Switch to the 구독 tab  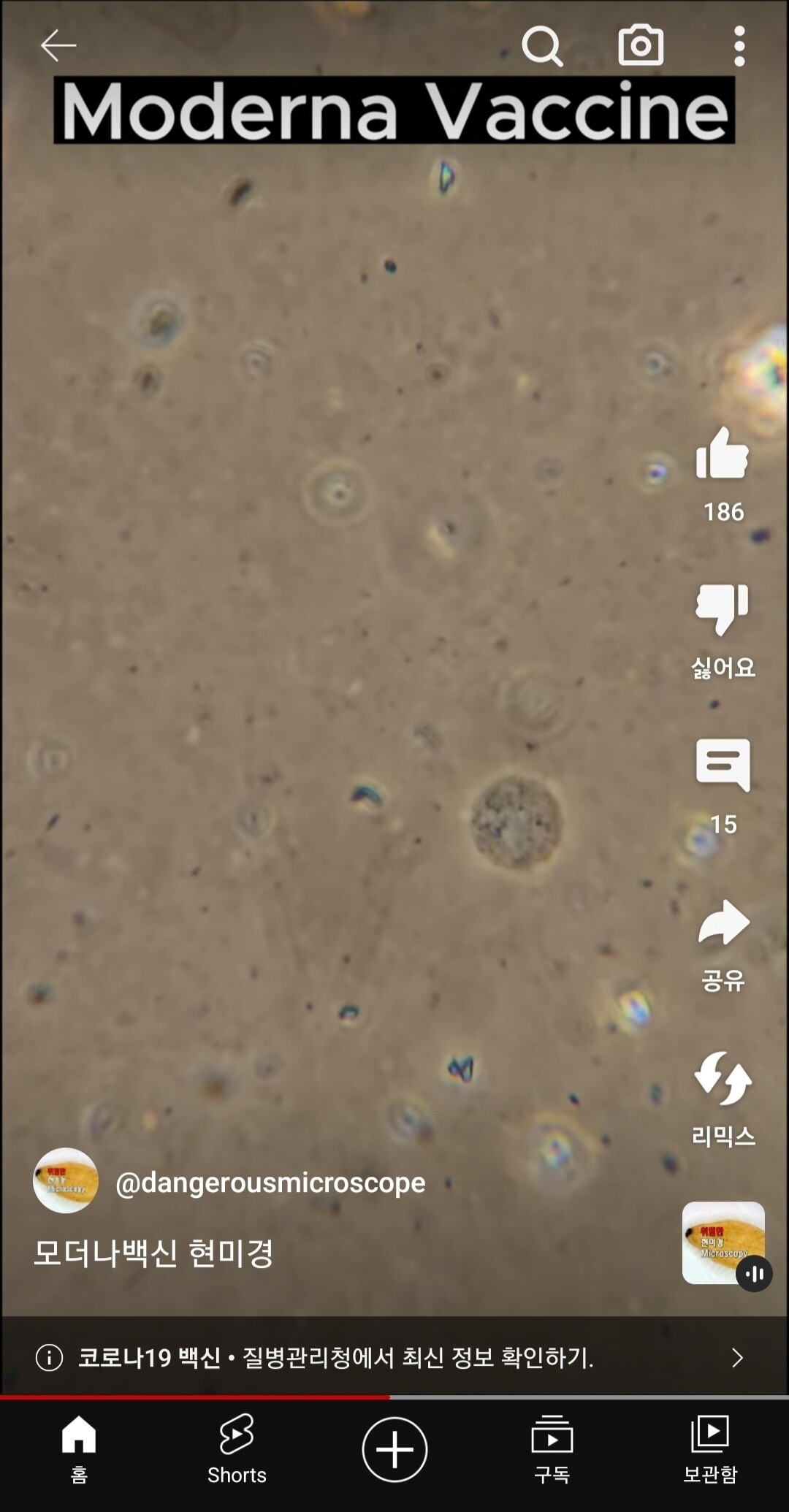pyautogui.click(x=552, y=1449)
